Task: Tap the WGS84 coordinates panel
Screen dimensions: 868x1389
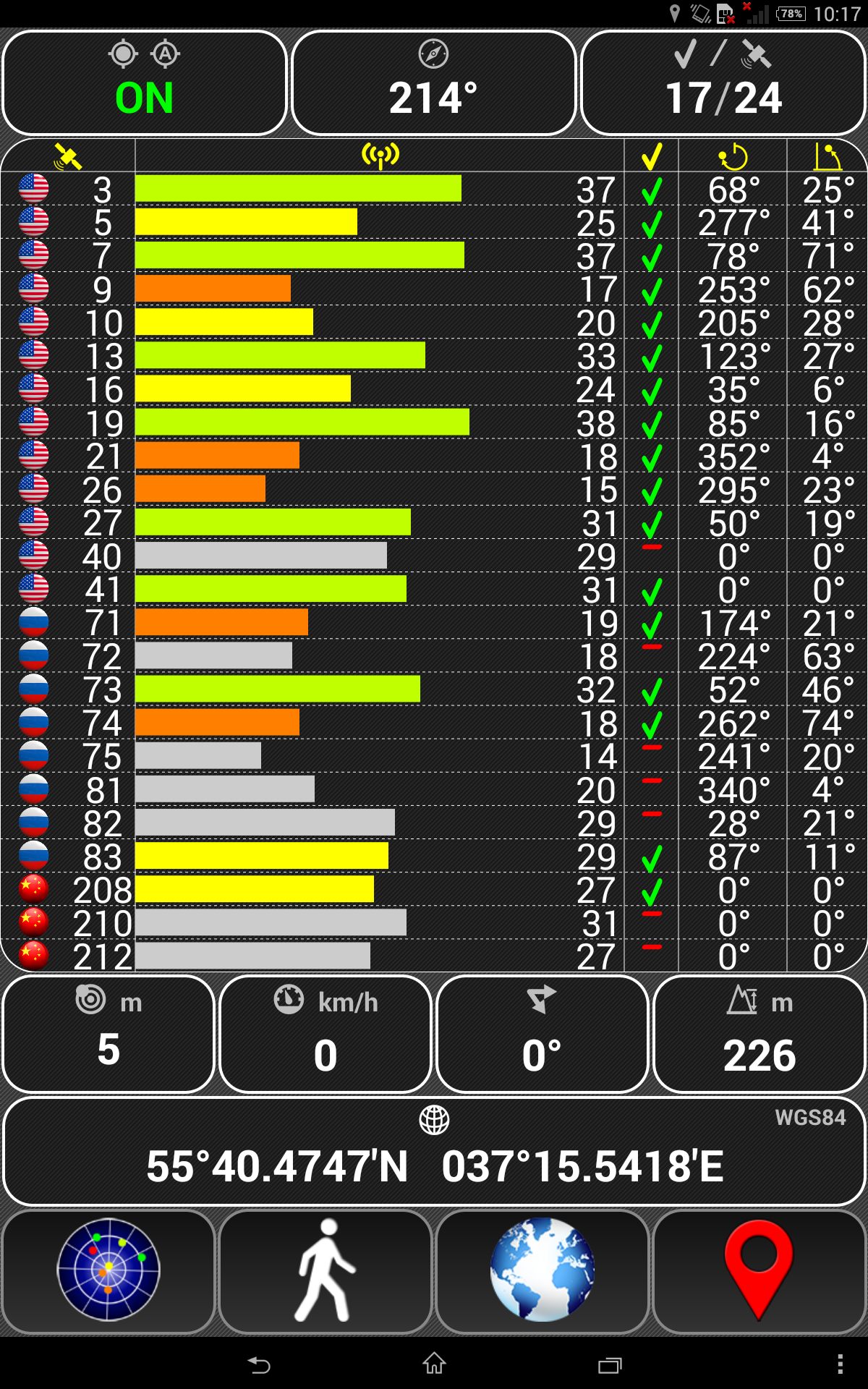Action: coord(434,1151)
